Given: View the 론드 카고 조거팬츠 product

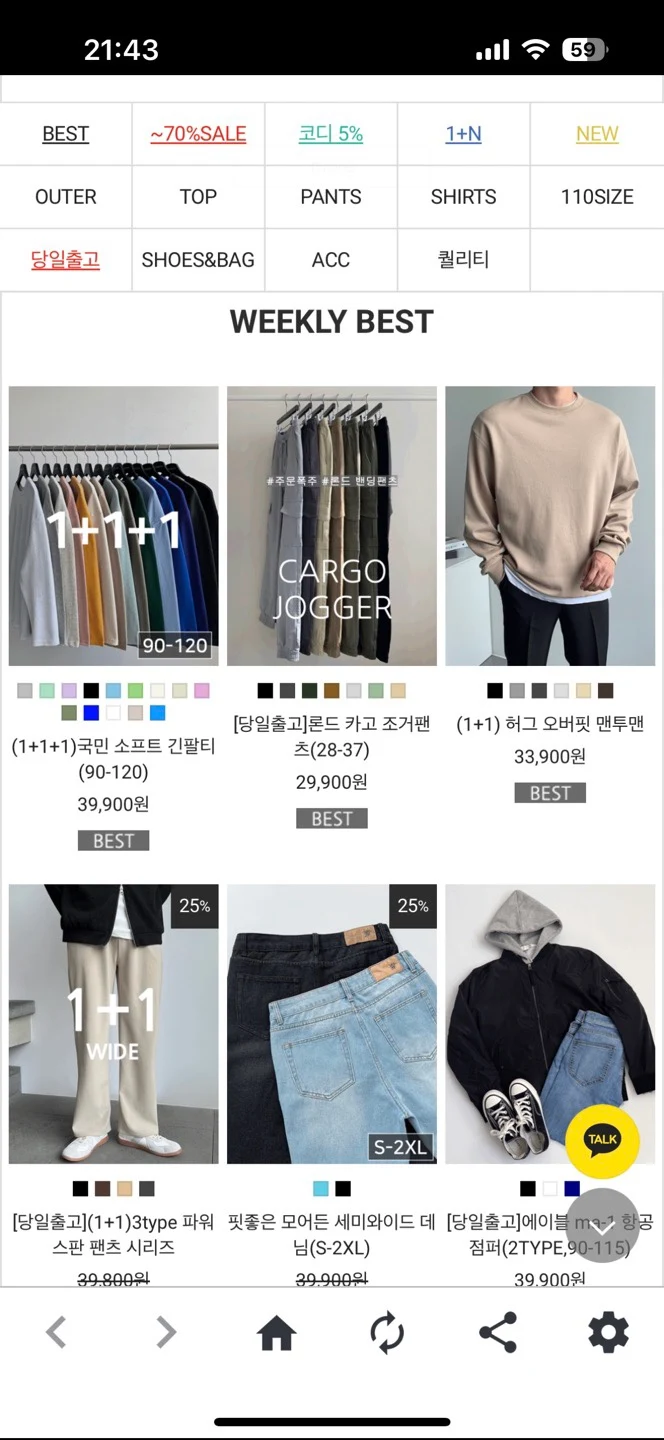Looking at the screenshot, I should pyautogui.click(x=332, y=526).
